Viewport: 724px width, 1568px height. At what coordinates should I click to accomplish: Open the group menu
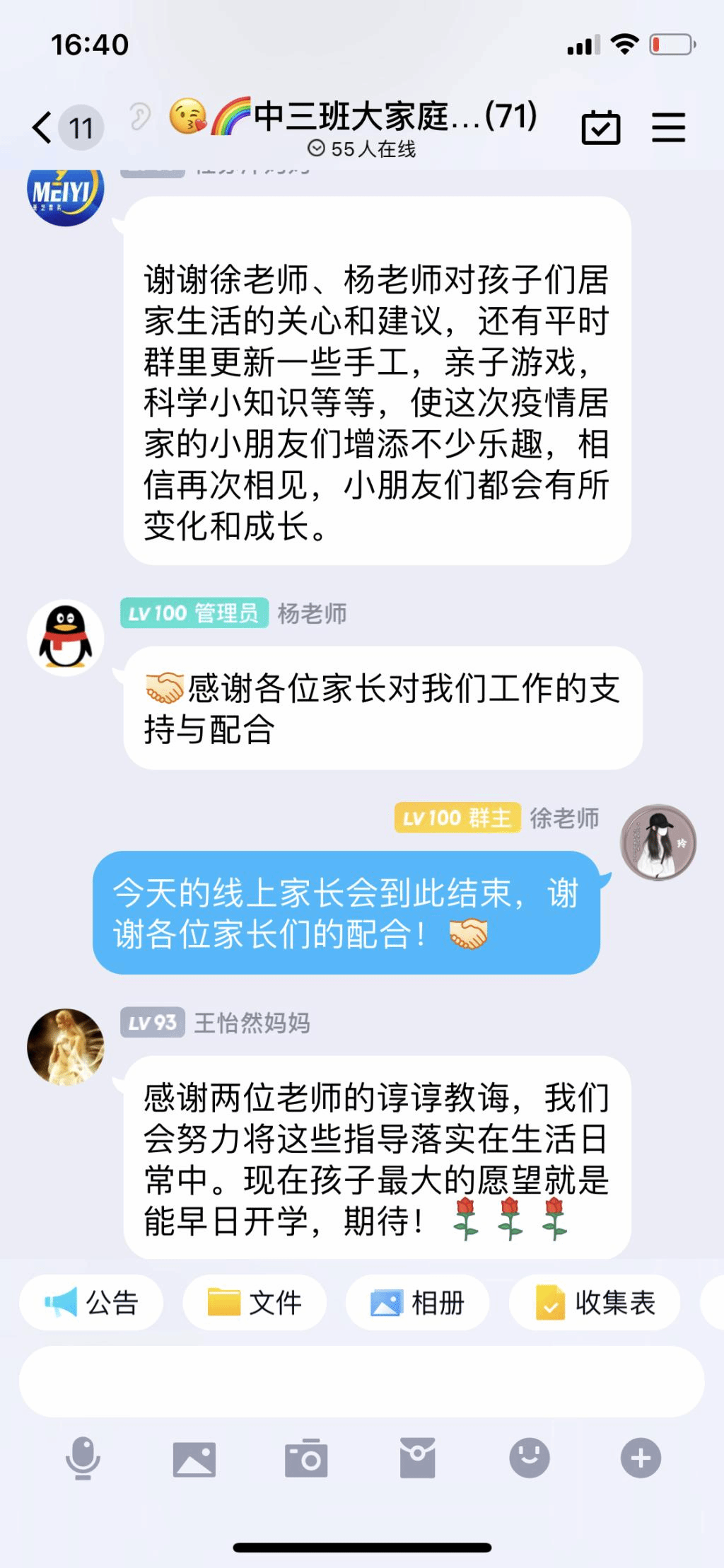pos(668,127)
